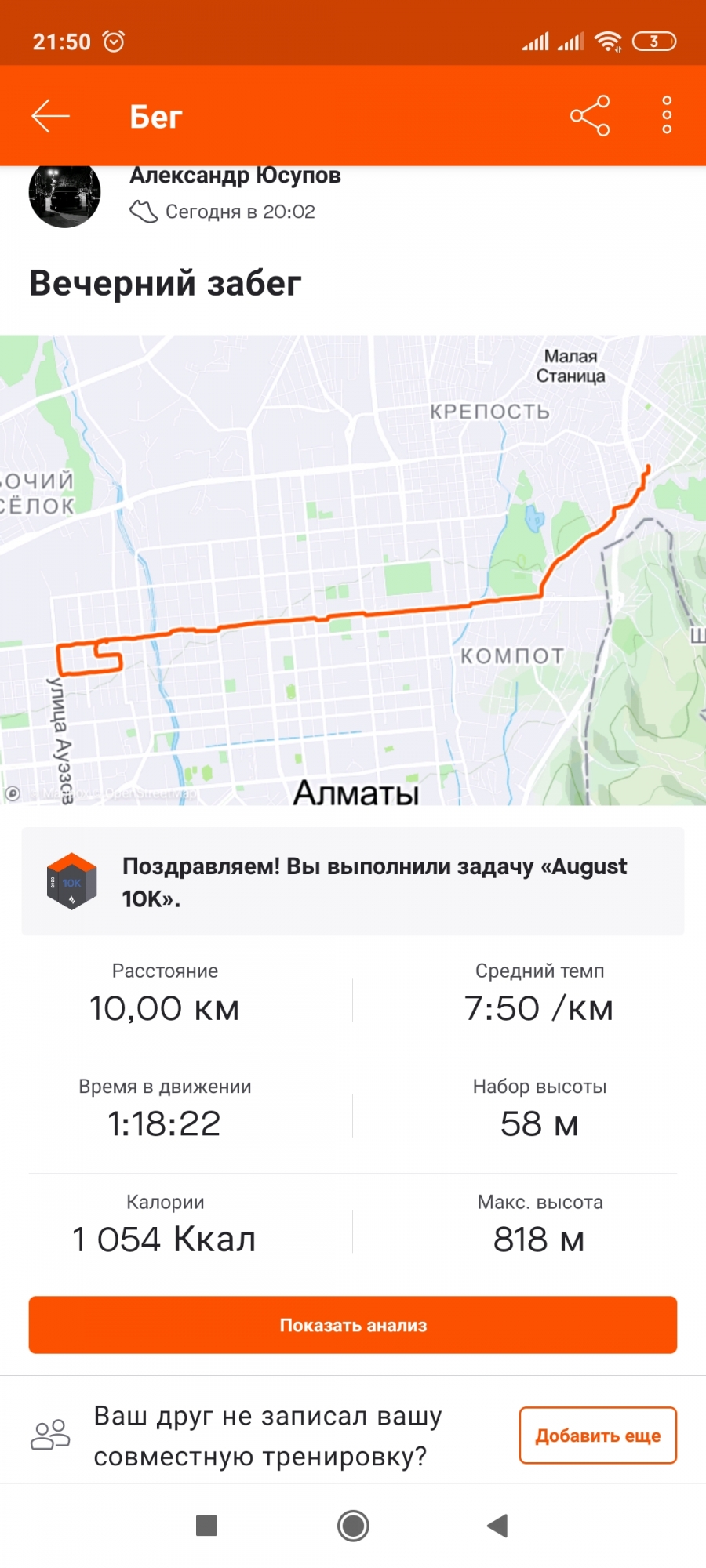This screenshot has height=1568, width=706.
Task: Open the run route map
Action: pyautogui.click(x=353, y=570)
